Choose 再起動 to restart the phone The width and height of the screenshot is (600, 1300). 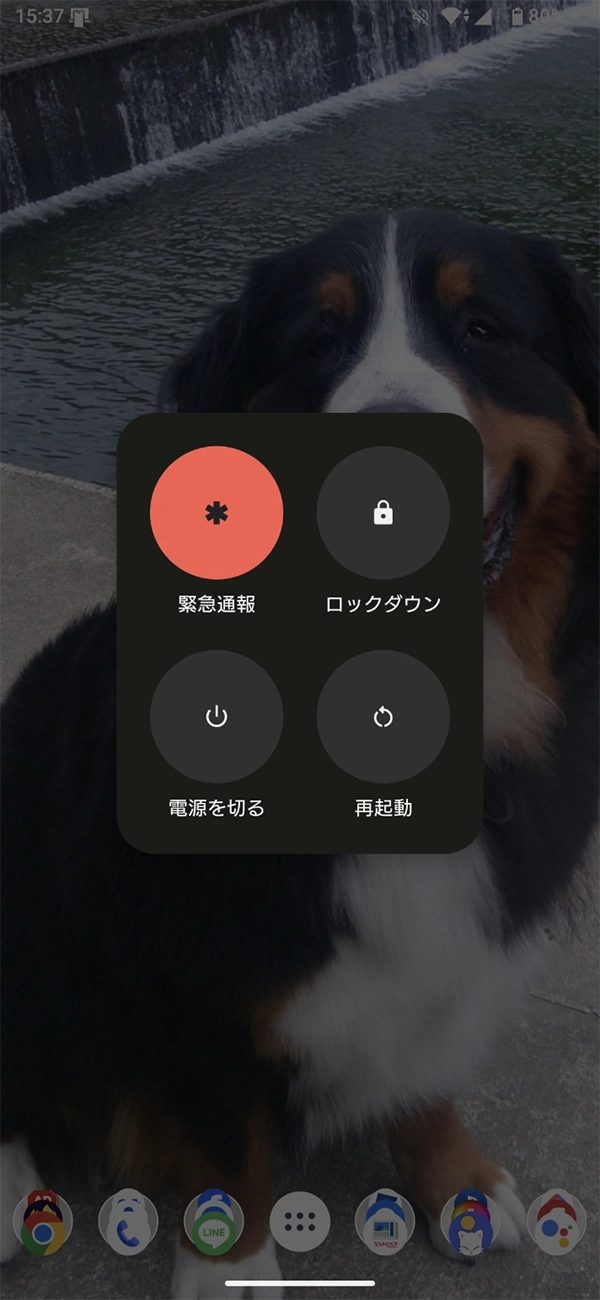(x=383, y=717)
